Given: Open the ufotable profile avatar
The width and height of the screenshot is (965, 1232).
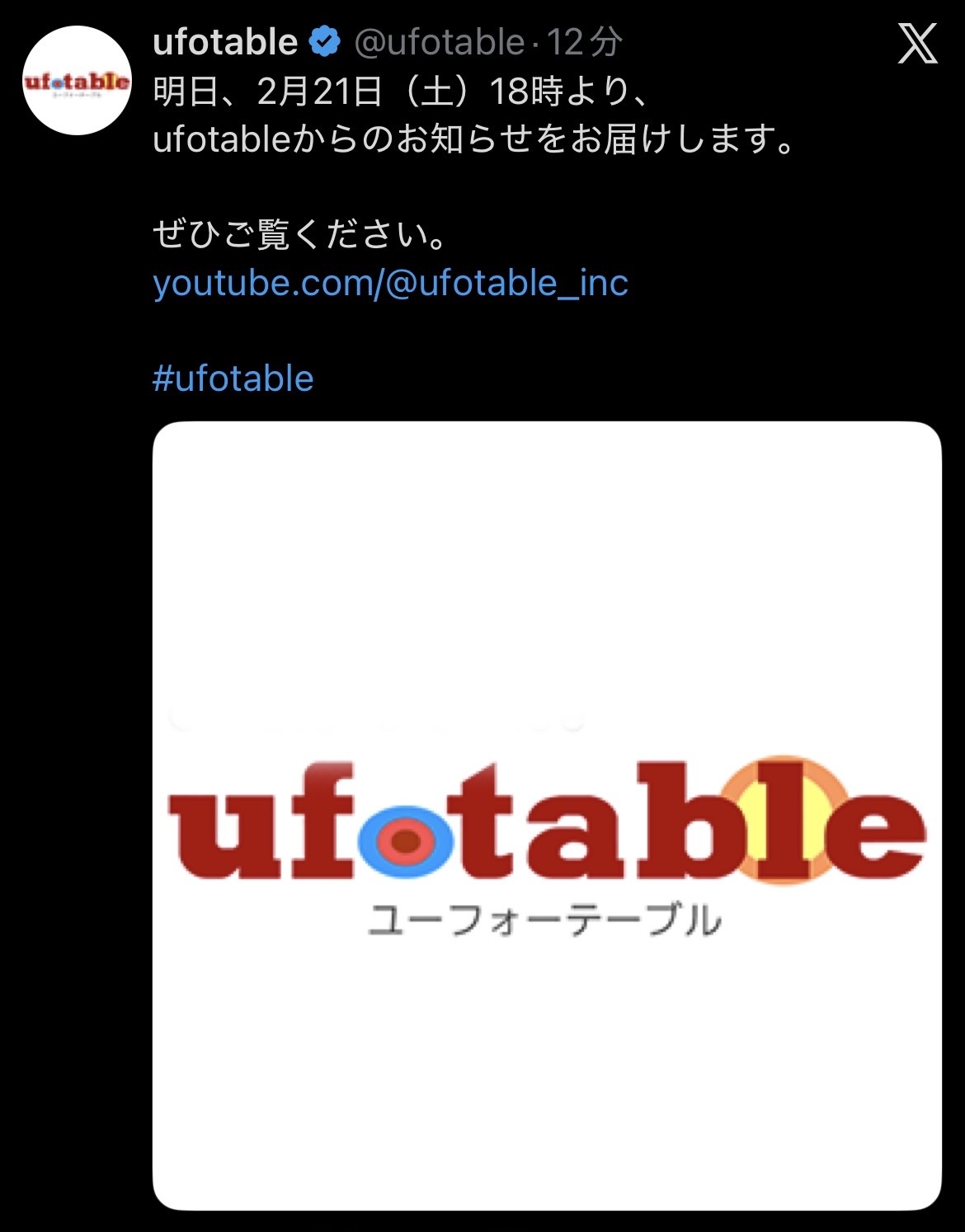Looking at the screenshot, I should click(x=77, y=81).
